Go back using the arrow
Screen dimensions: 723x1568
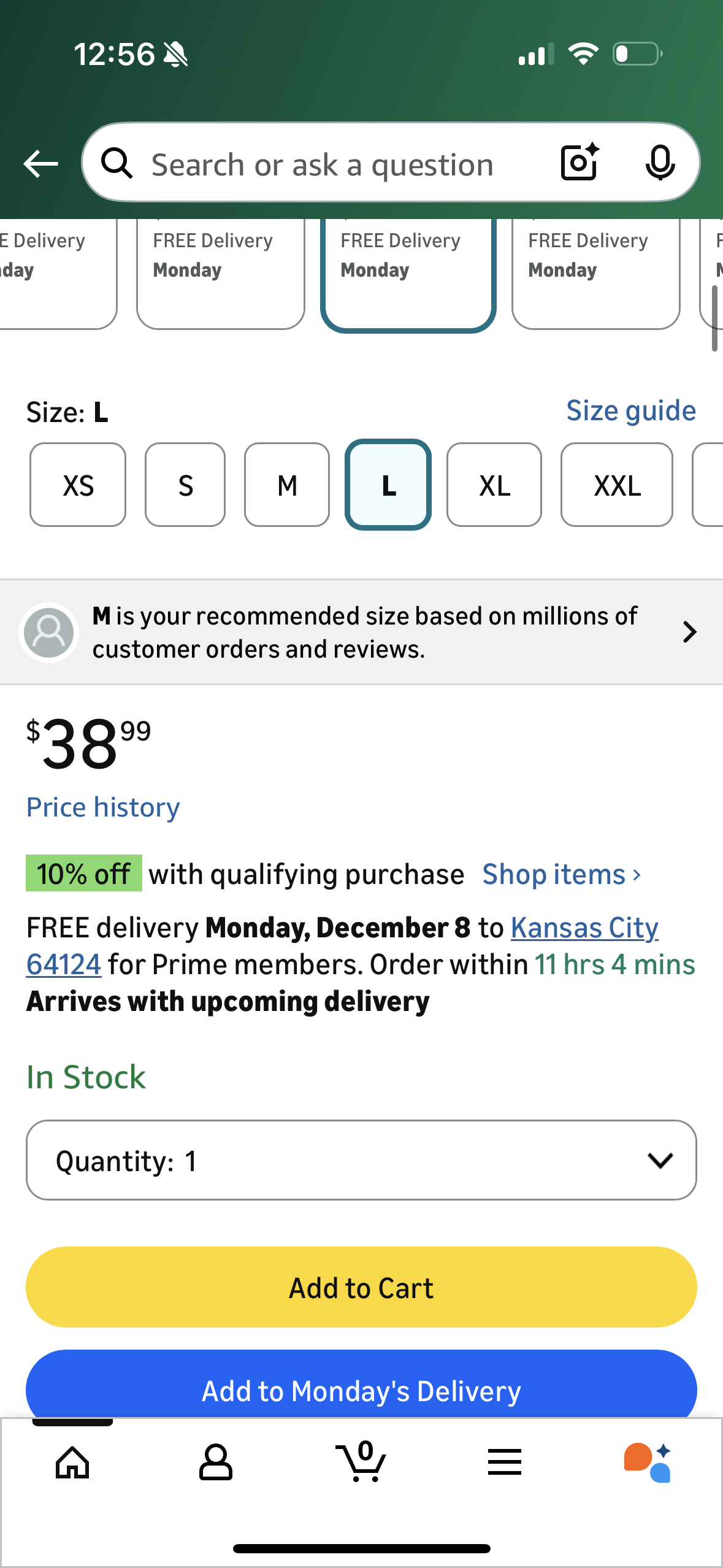pyautogui.click(x=40, y=164)
